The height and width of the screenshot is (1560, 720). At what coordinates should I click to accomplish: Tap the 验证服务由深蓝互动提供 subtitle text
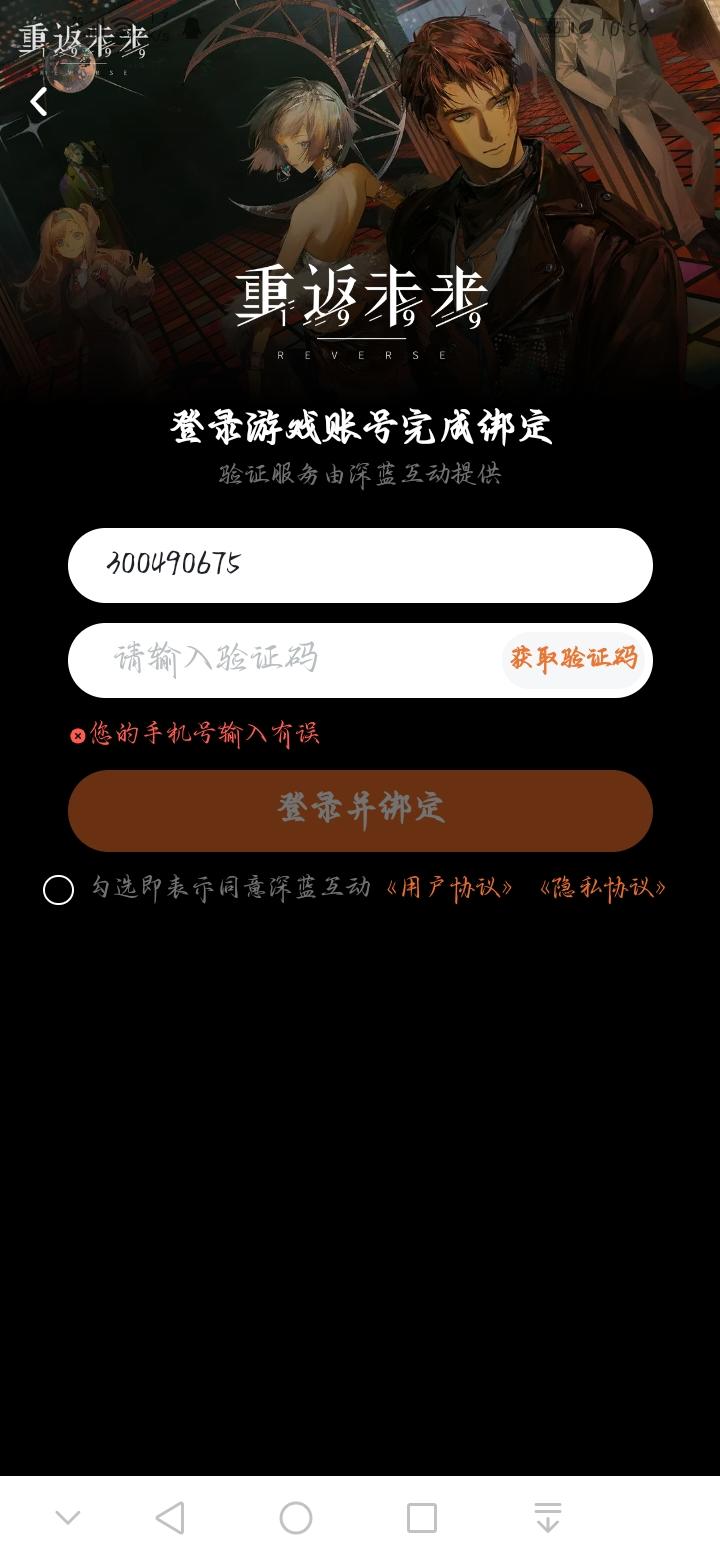click(360, 475)
